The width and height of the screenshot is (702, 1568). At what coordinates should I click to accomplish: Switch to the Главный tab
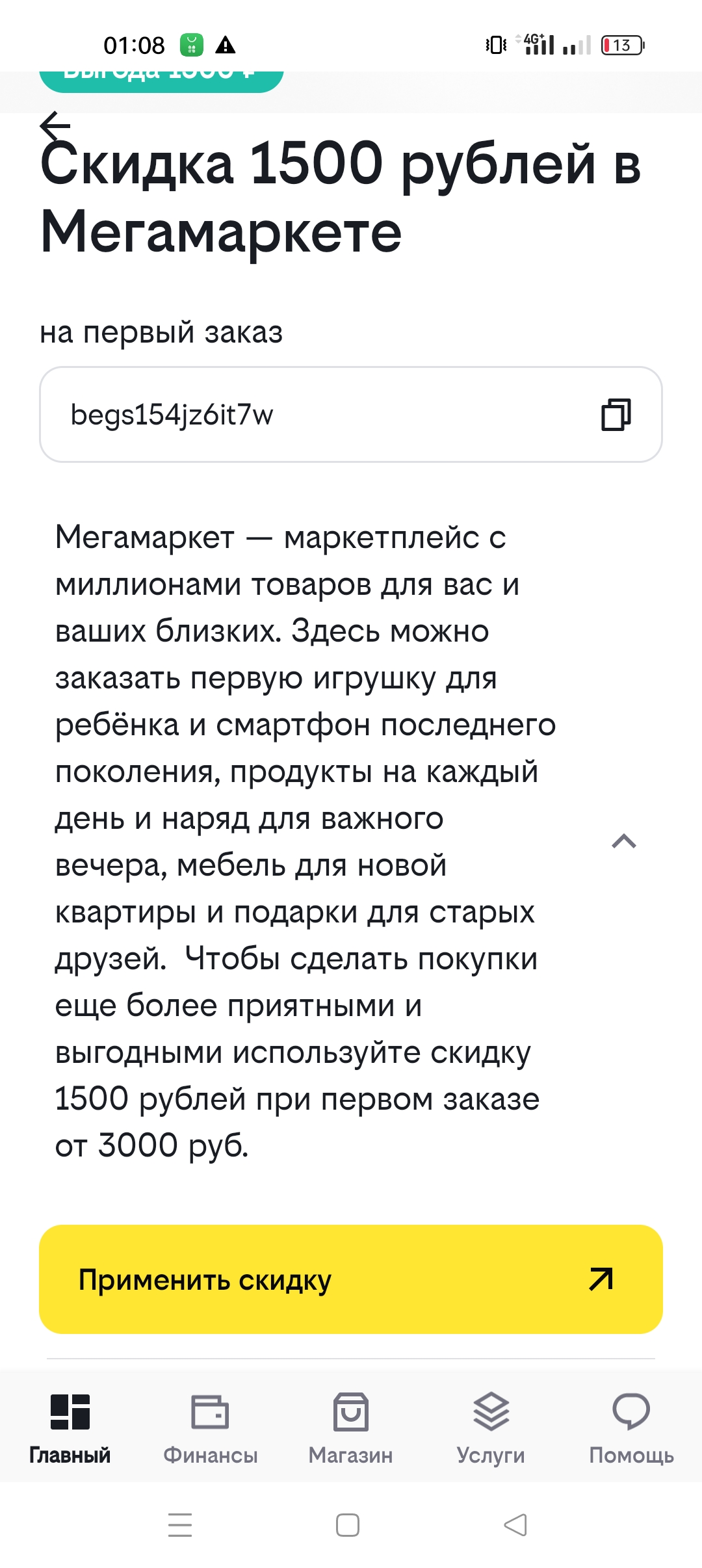70,1428
